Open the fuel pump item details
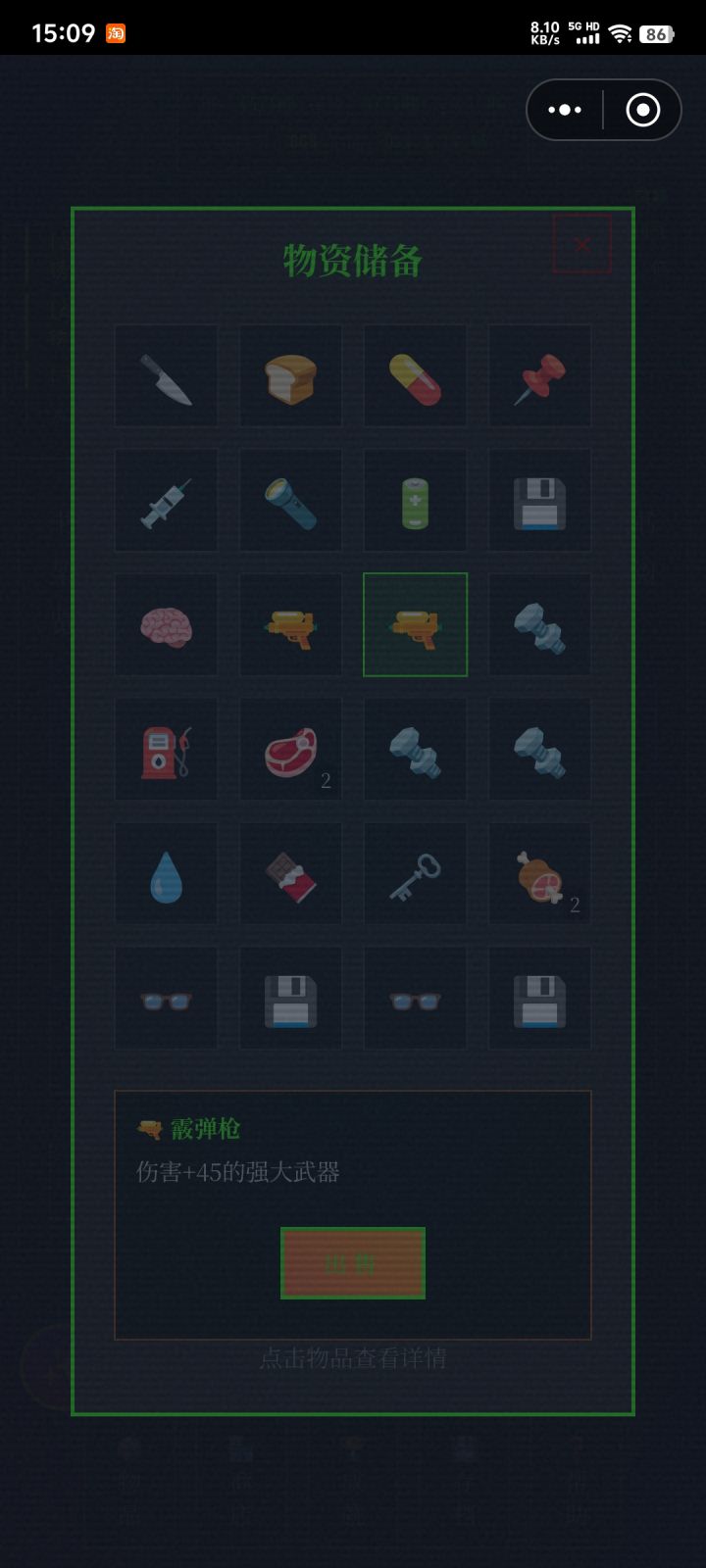This screenshot has width=706, height=1568. tap(165, 750)
